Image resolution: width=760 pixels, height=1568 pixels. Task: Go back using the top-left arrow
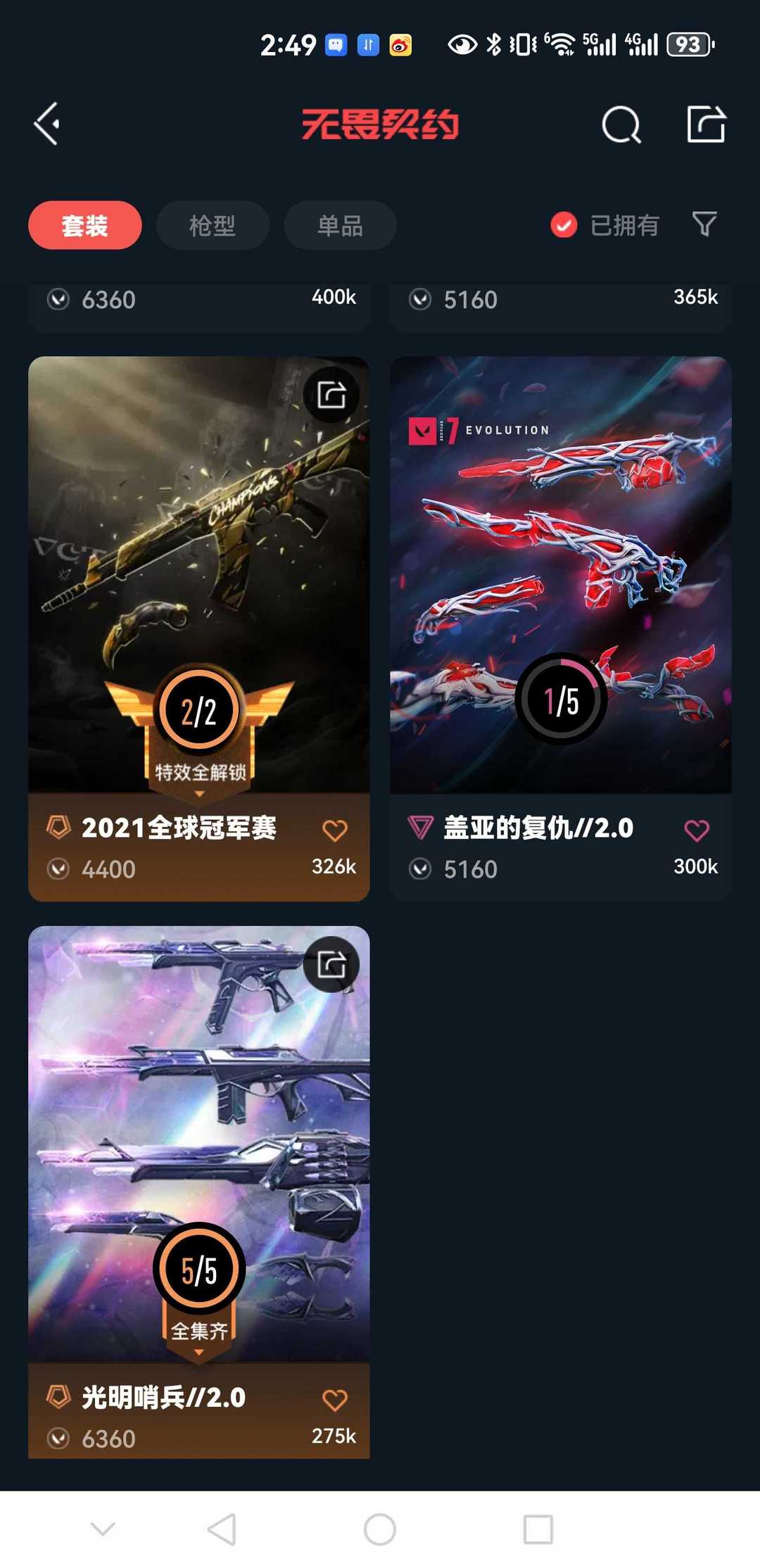(47, 125)
